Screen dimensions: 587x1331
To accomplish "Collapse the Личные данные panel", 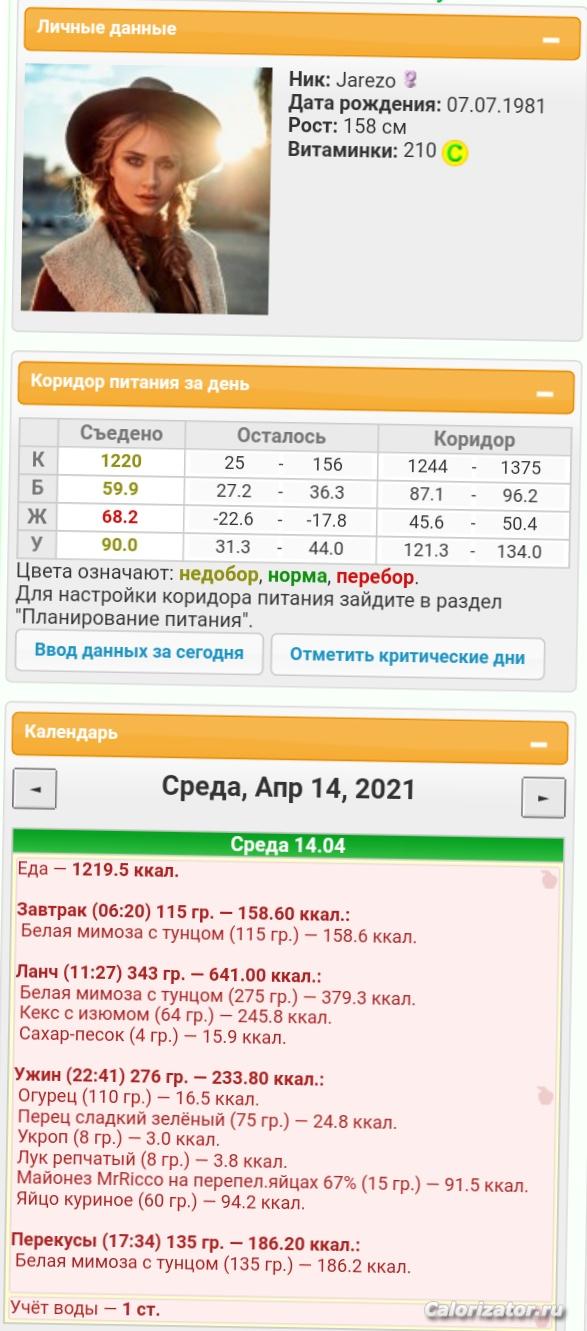I will 550,41.
